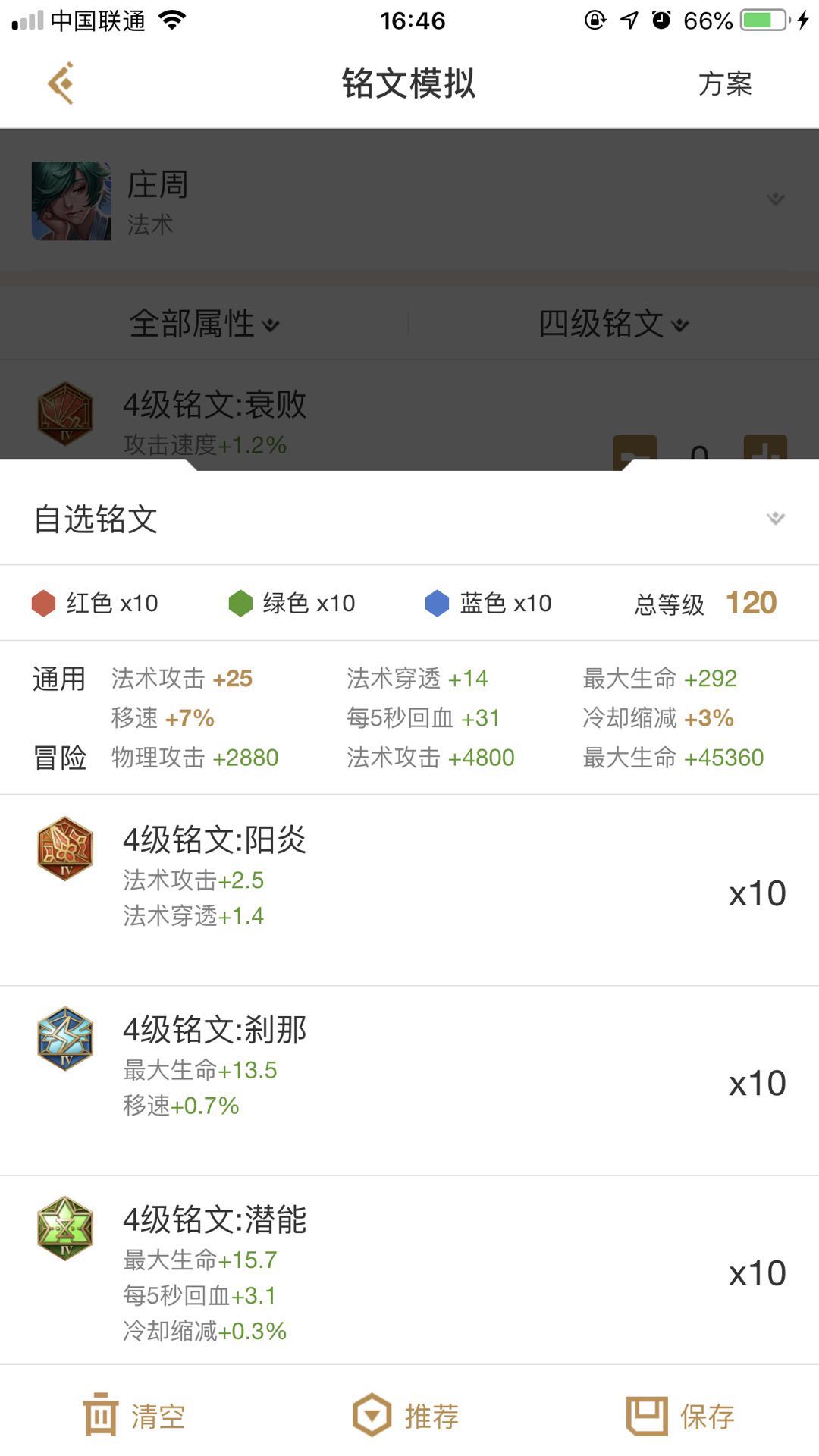
Task: Open the 四级铭文 dropdown
Action: point(613,323)
